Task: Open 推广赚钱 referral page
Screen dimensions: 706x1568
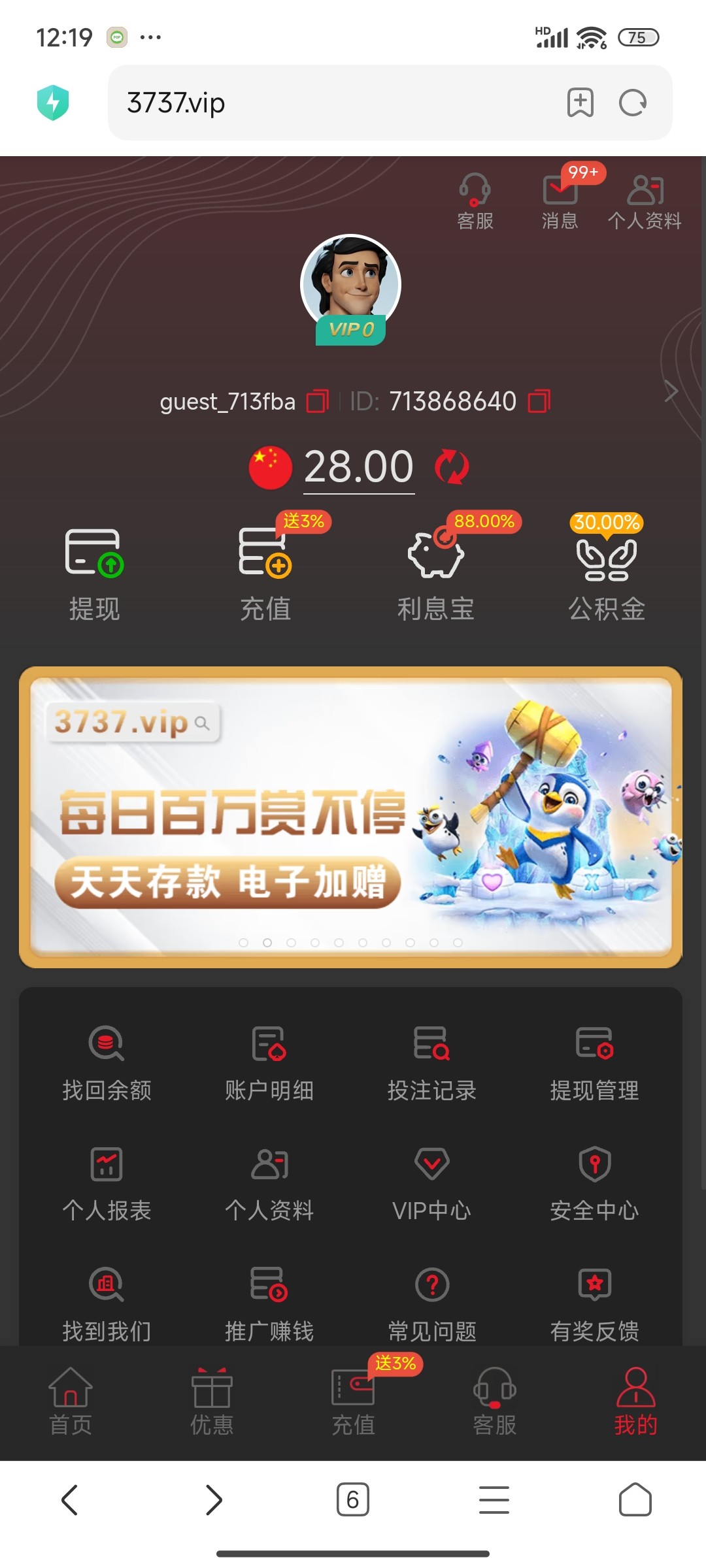Action: coord(269,1305)
